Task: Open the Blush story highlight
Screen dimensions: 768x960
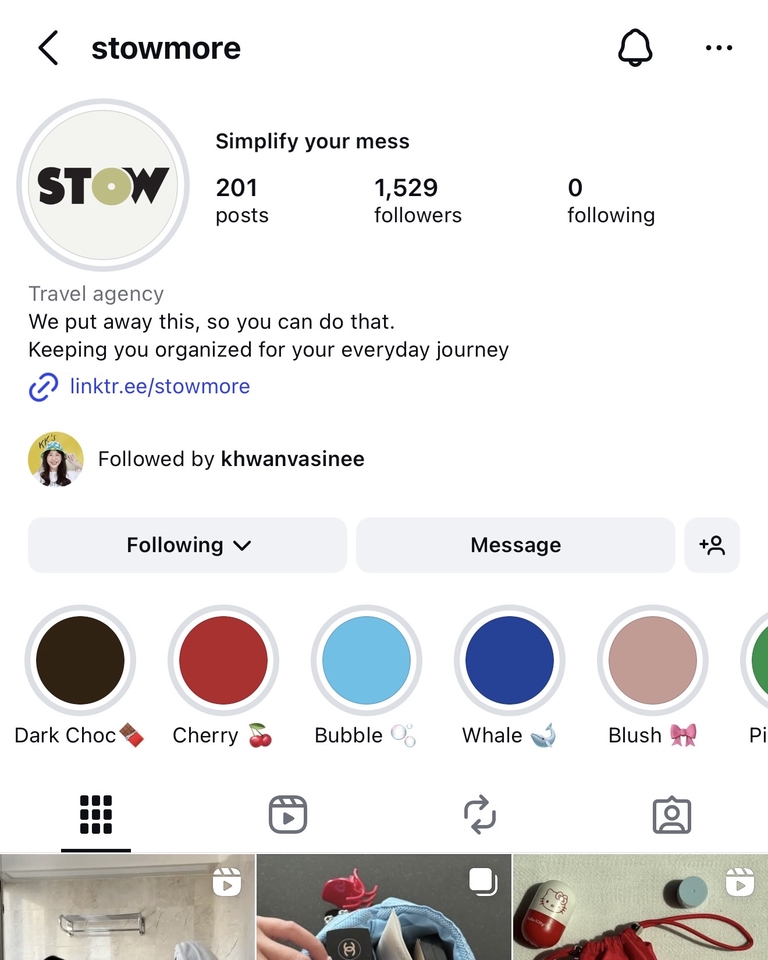Action: point(652,660)
